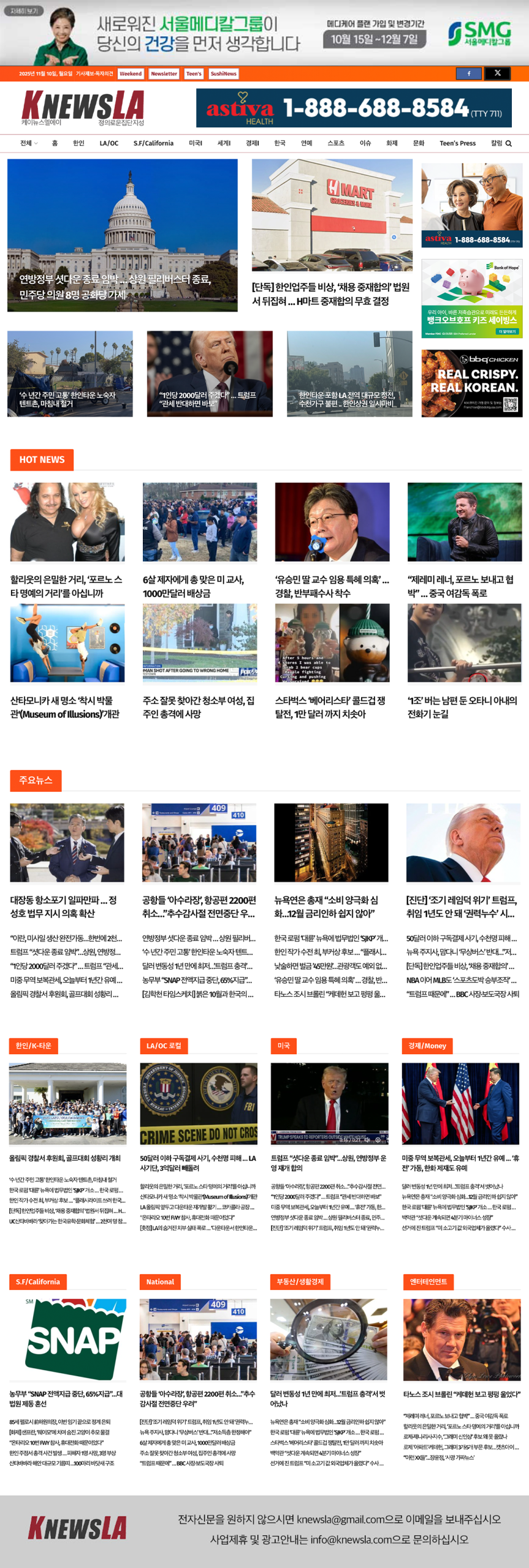Viewport: 529px width, 1568px height.
Task: Read the 스타벅스 베어리스타 콜드컵 story
Action: (330, 707)
